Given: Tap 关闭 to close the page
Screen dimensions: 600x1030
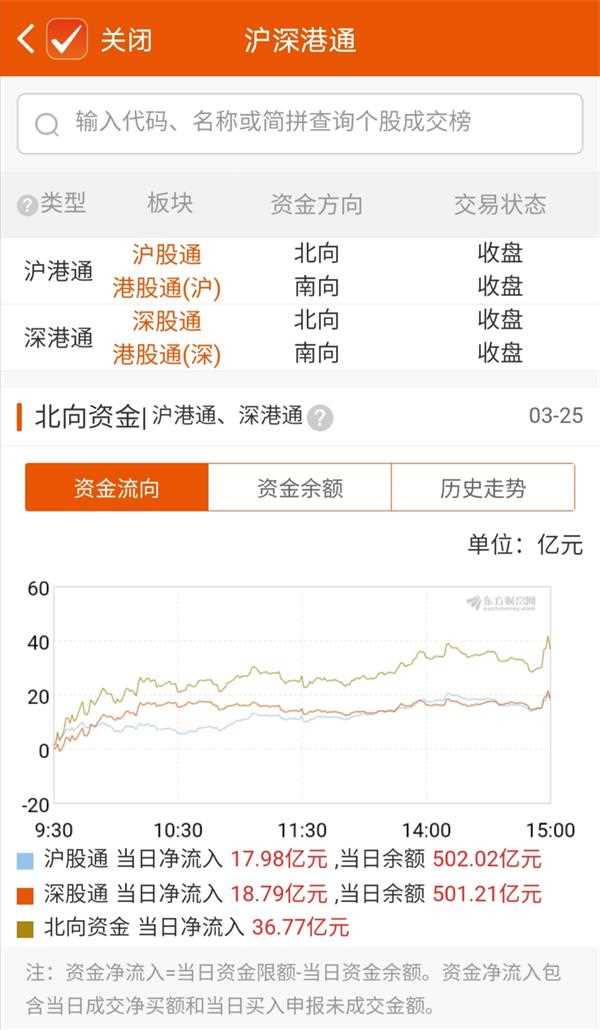Looking at the screenshot, I should click(x=126, y=40).
